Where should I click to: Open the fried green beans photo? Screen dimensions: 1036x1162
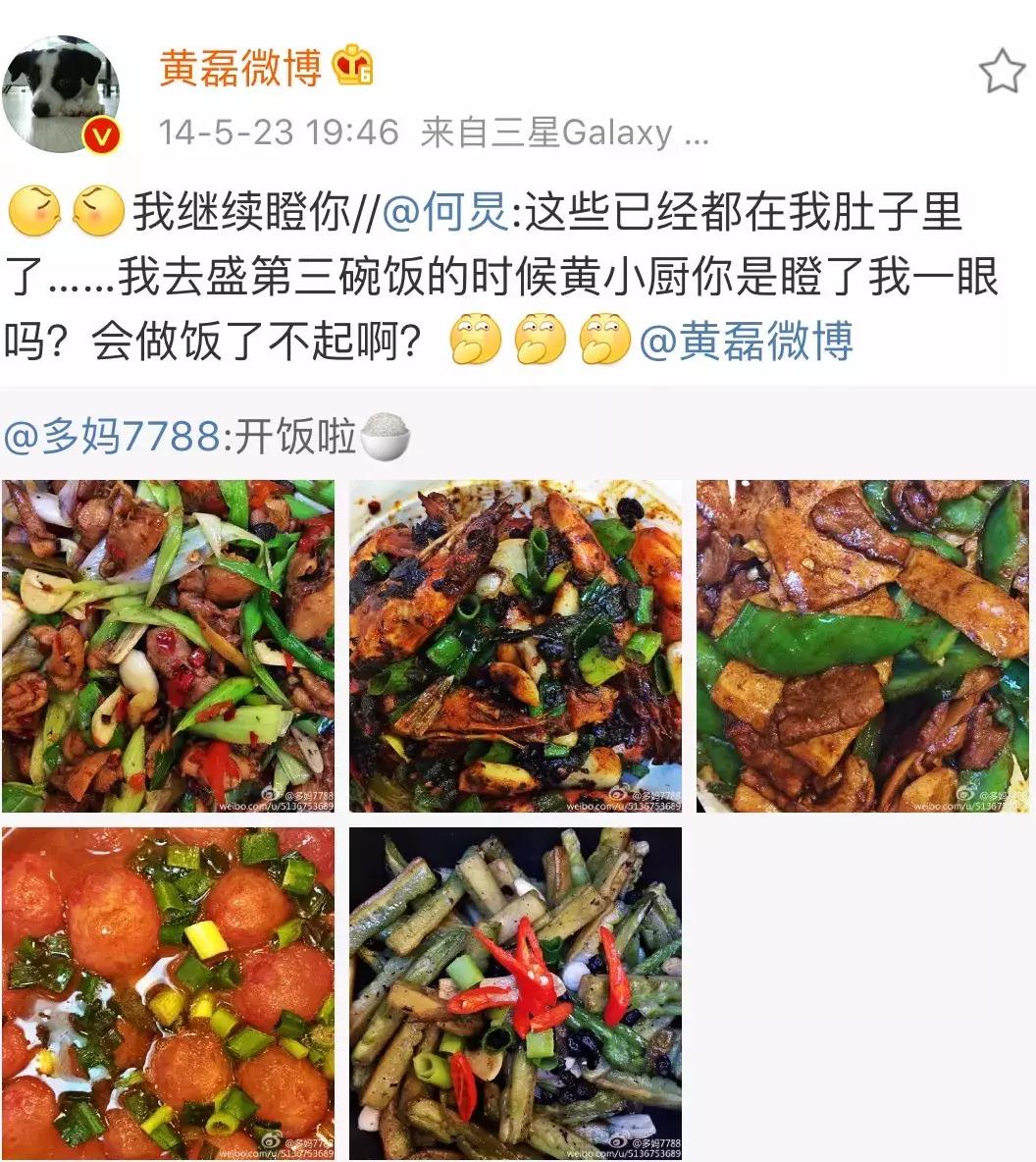[517, 991]
